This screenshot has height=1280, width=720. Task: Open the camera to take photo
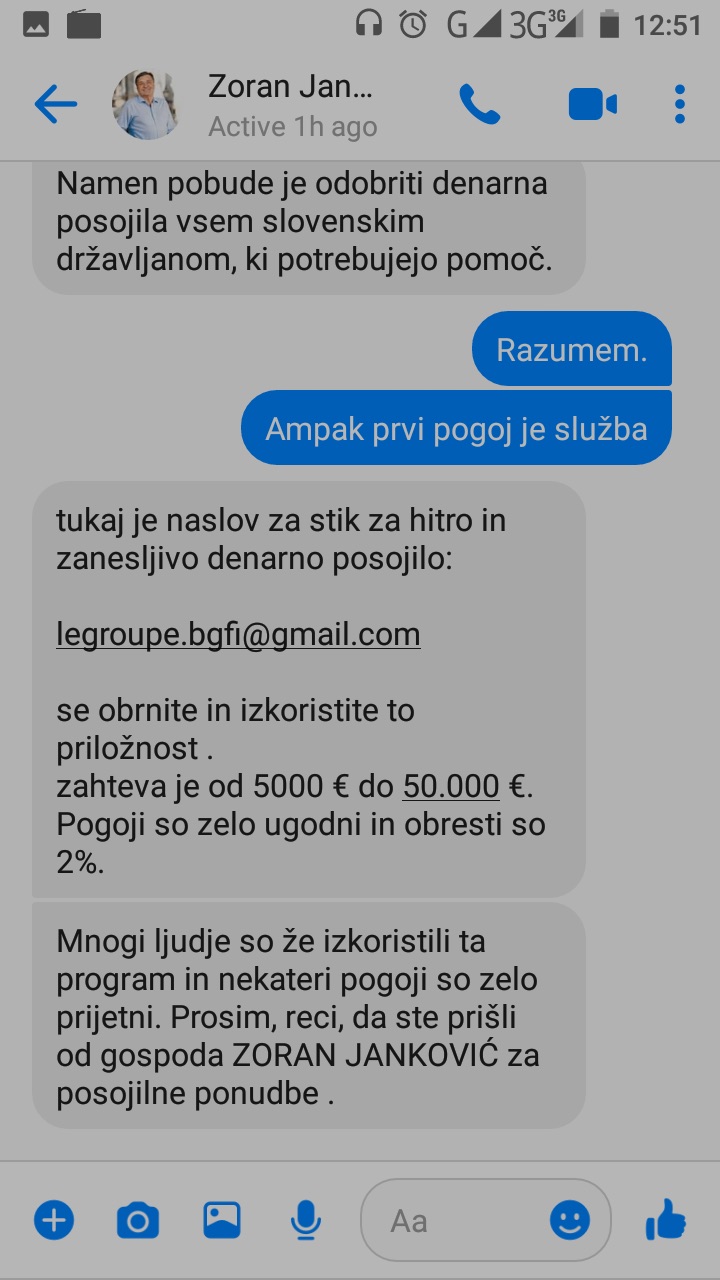click(x=138, y=1220)
